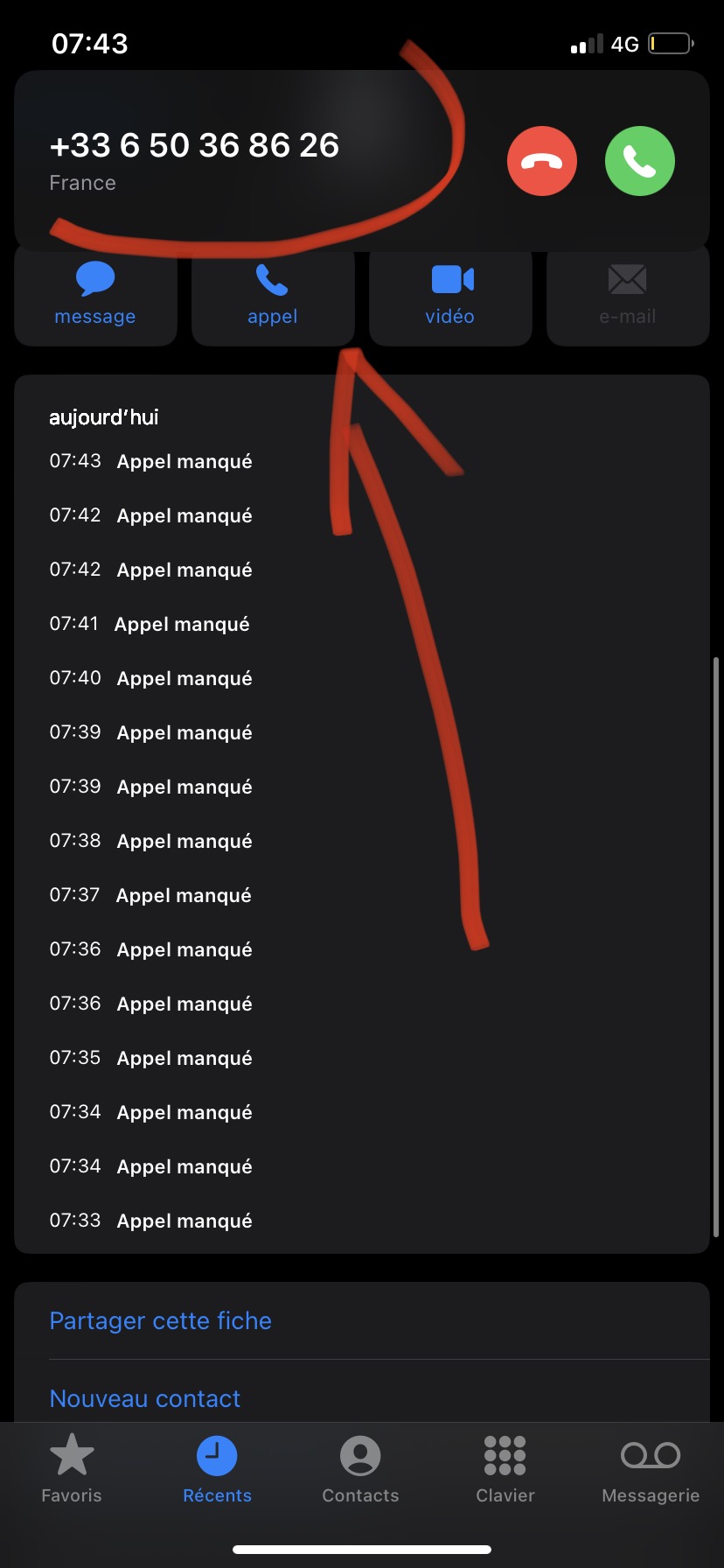Switch to the Messagerie voicemail tab
This screenshot has width=724, height=1568.
(x=651, y=1469)
